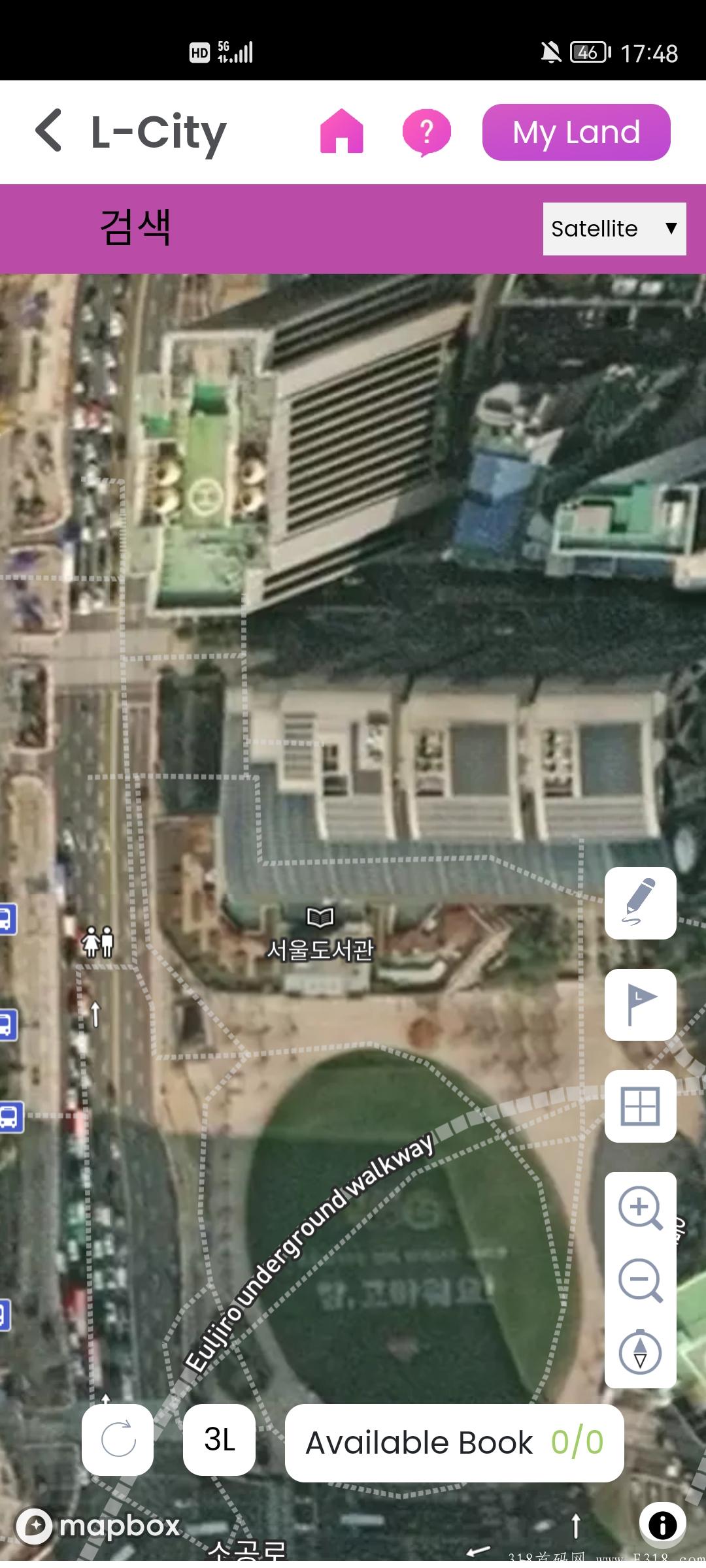The image size is (706, 1568).
Task: Tap the 검색 search field
Action: (135, 227)
